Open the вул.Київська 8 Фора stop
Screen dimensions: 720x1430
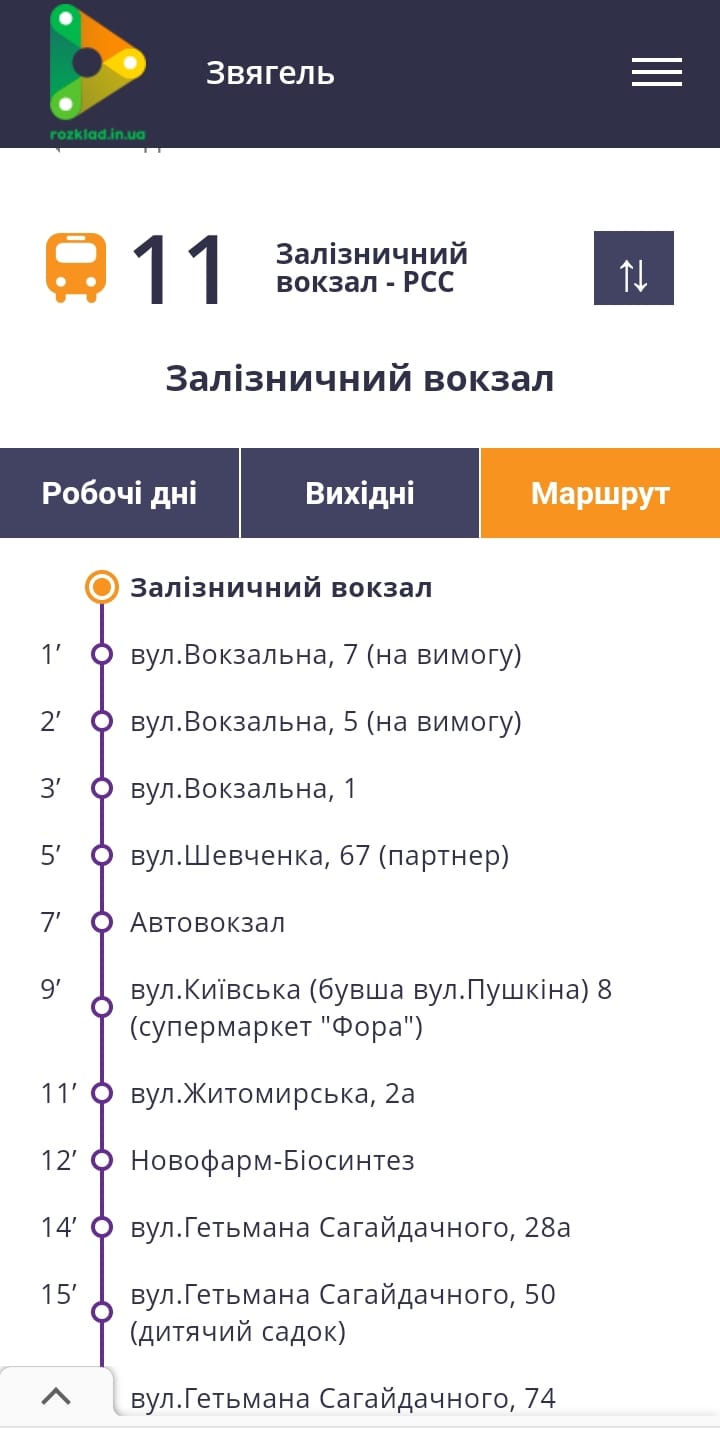point(370,1008)
